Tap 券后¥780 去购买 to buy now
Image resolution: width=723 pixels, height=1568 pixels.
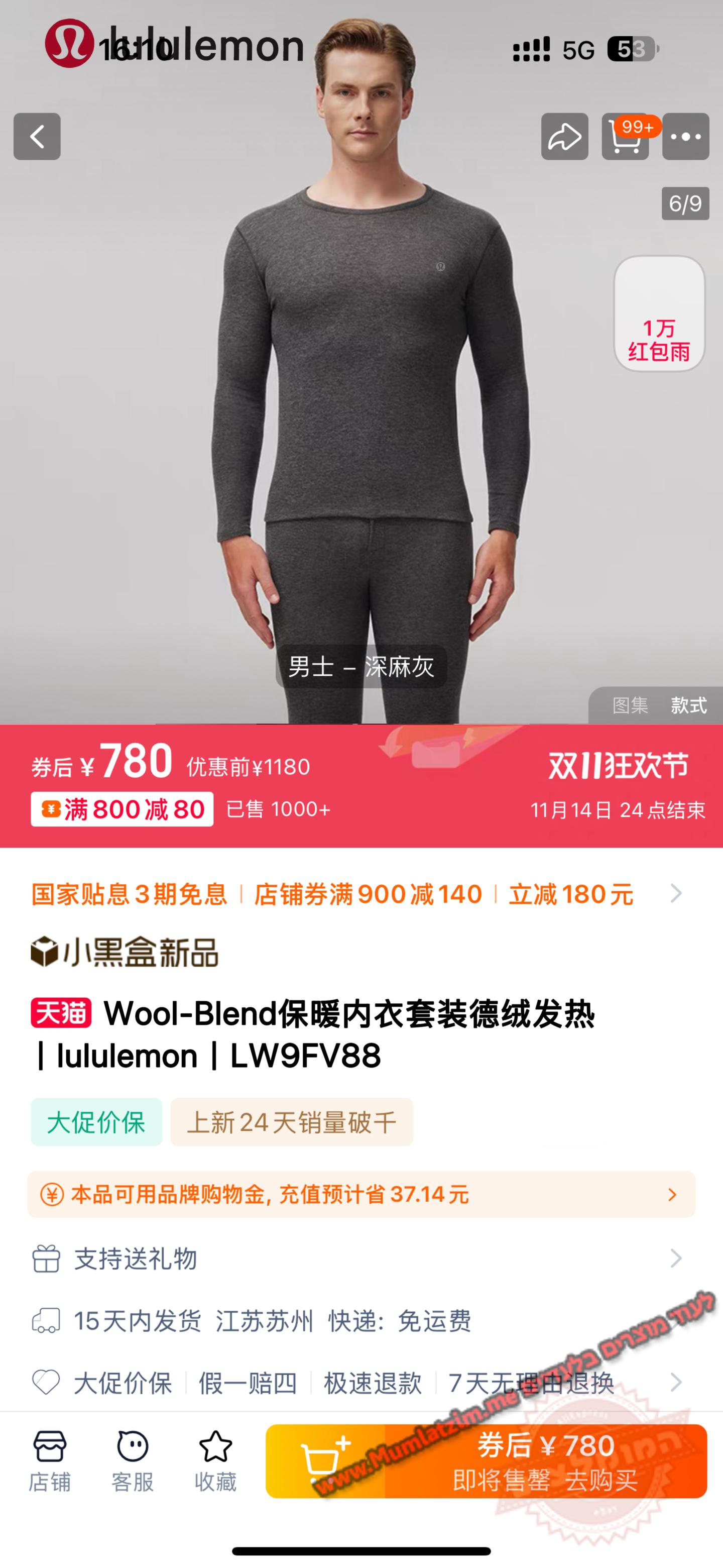(545, 1461)
